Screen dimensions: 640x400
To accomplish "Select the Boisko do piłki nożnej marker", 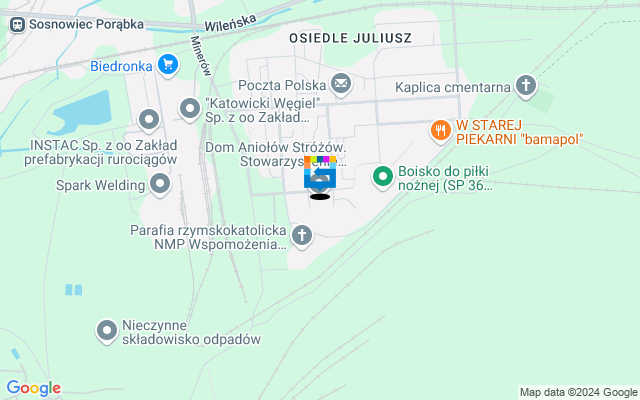I will [x=382, y=177].
